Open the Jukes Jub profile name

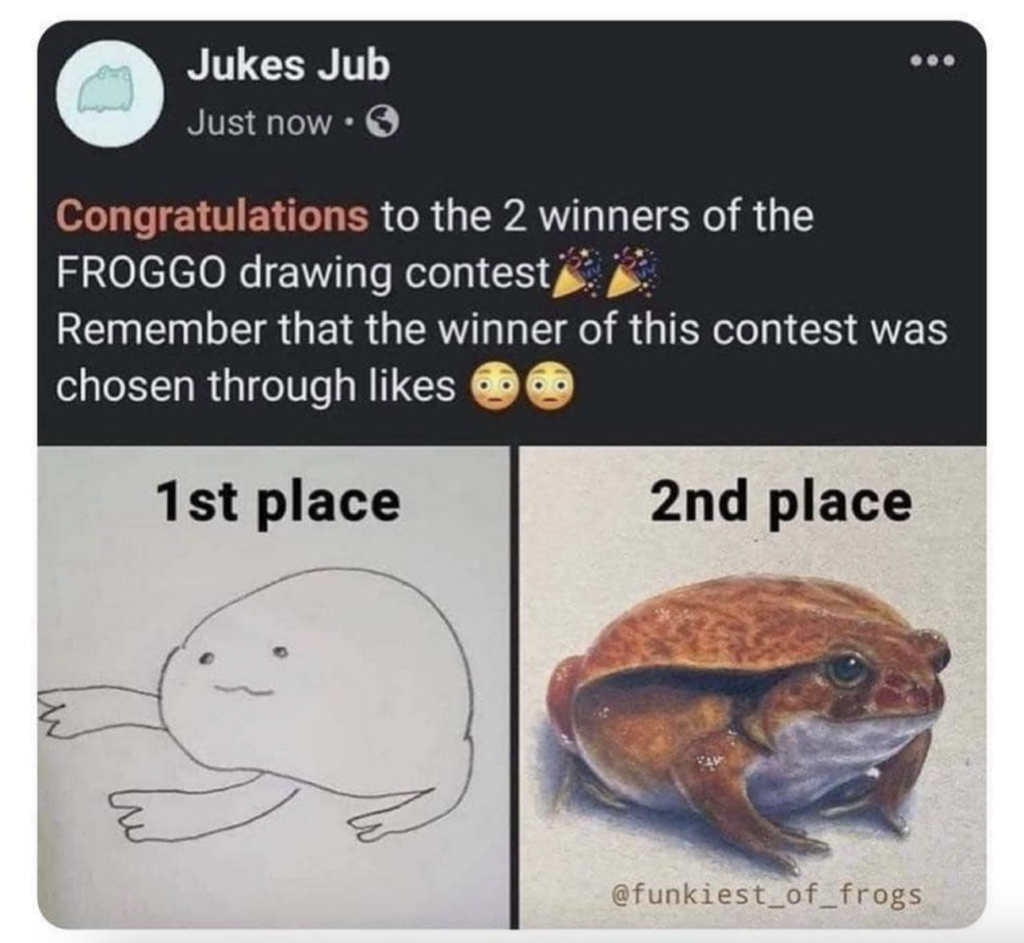tap(288, 66)
